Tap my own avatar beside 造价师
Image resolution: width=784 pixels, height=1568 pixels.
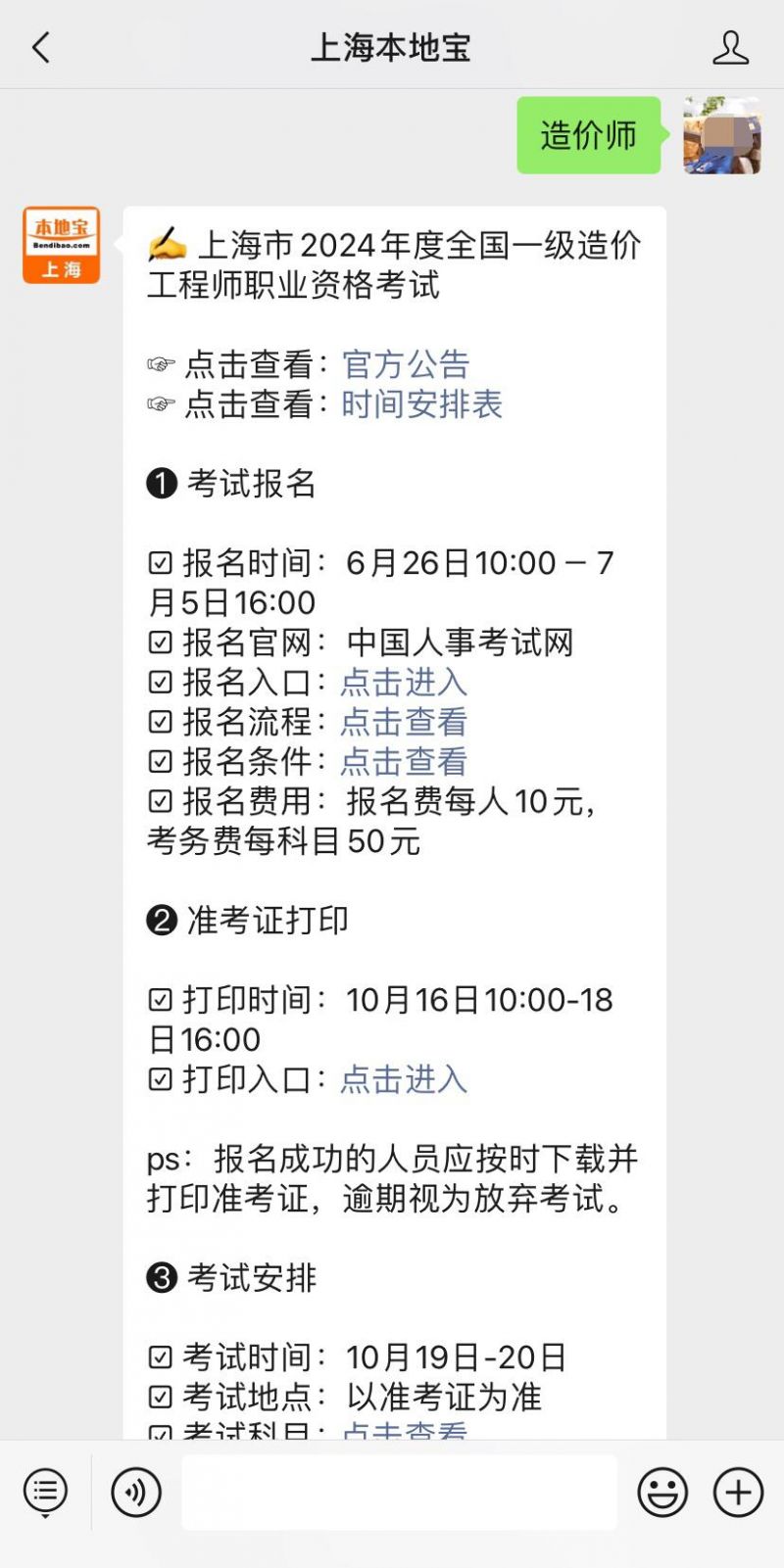click(x=722, y=135)
